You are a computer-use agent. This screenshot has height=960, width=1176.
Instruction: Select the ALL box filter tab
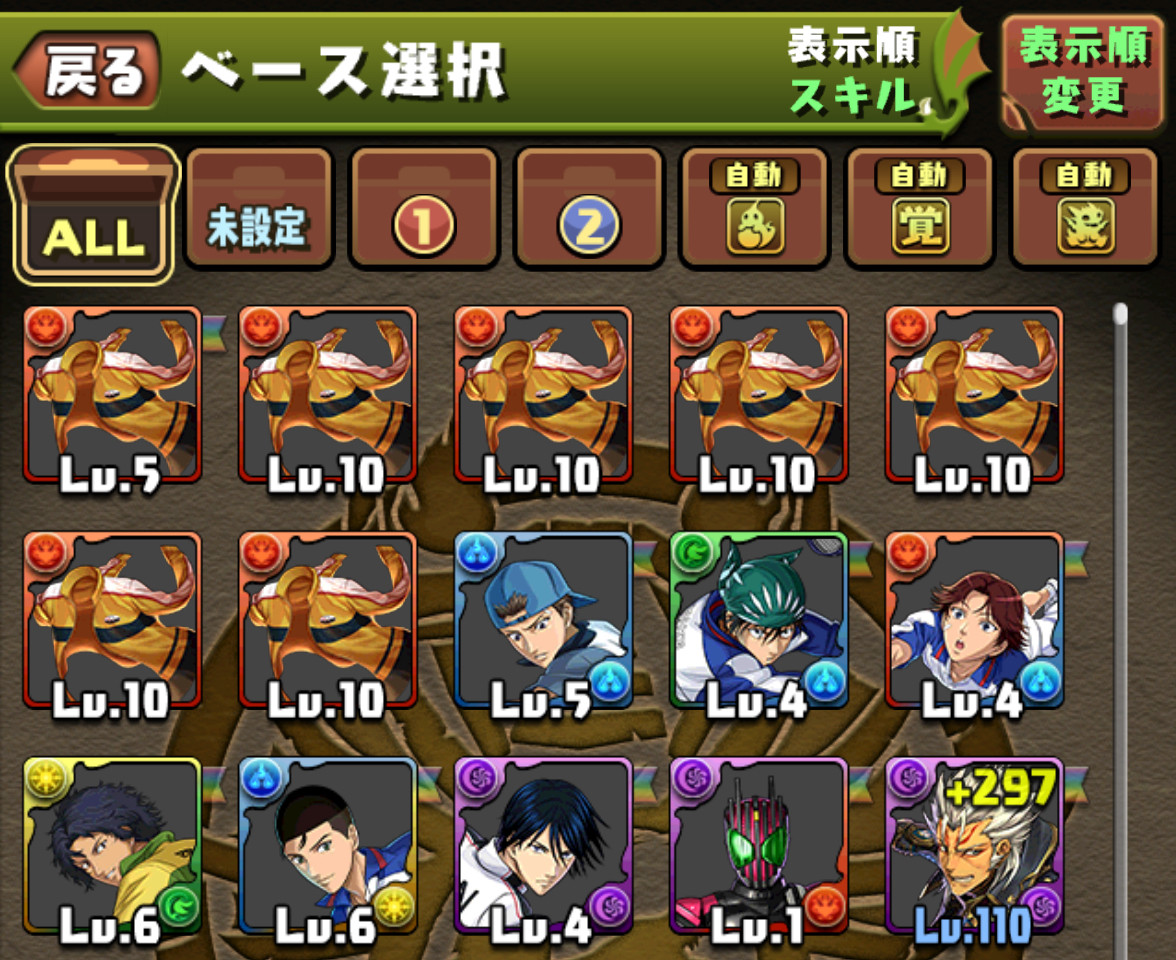click(x=93, y=211)
